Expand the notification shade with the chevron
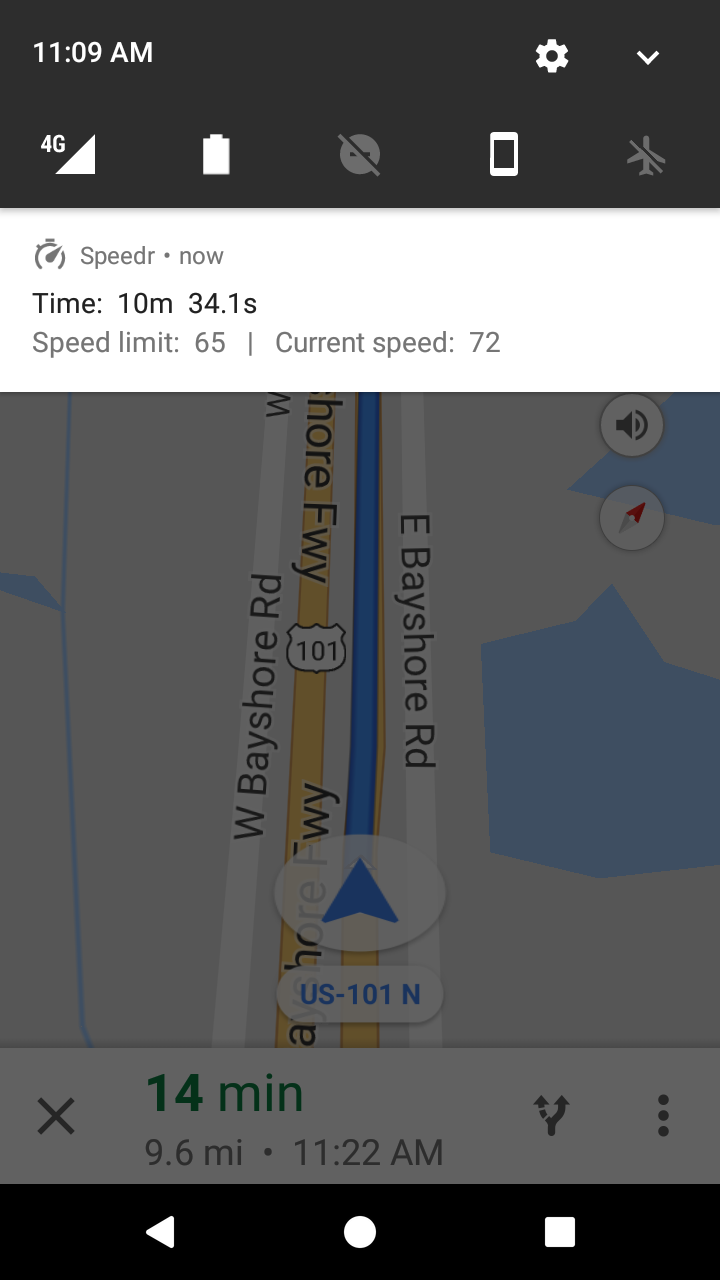Viewport: 720px width, 1280px height. click(x=647, y=57)
